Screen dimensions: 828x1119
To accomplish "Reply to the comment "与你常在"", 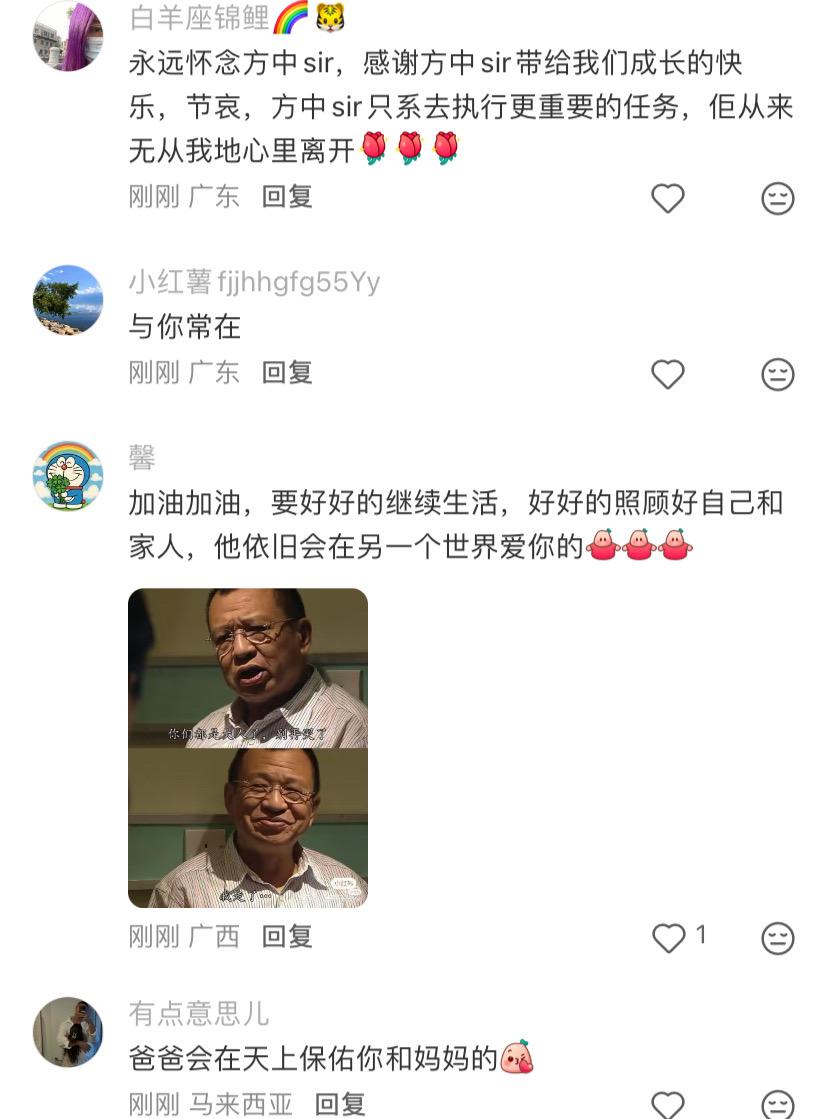I will tap(287, 372).
